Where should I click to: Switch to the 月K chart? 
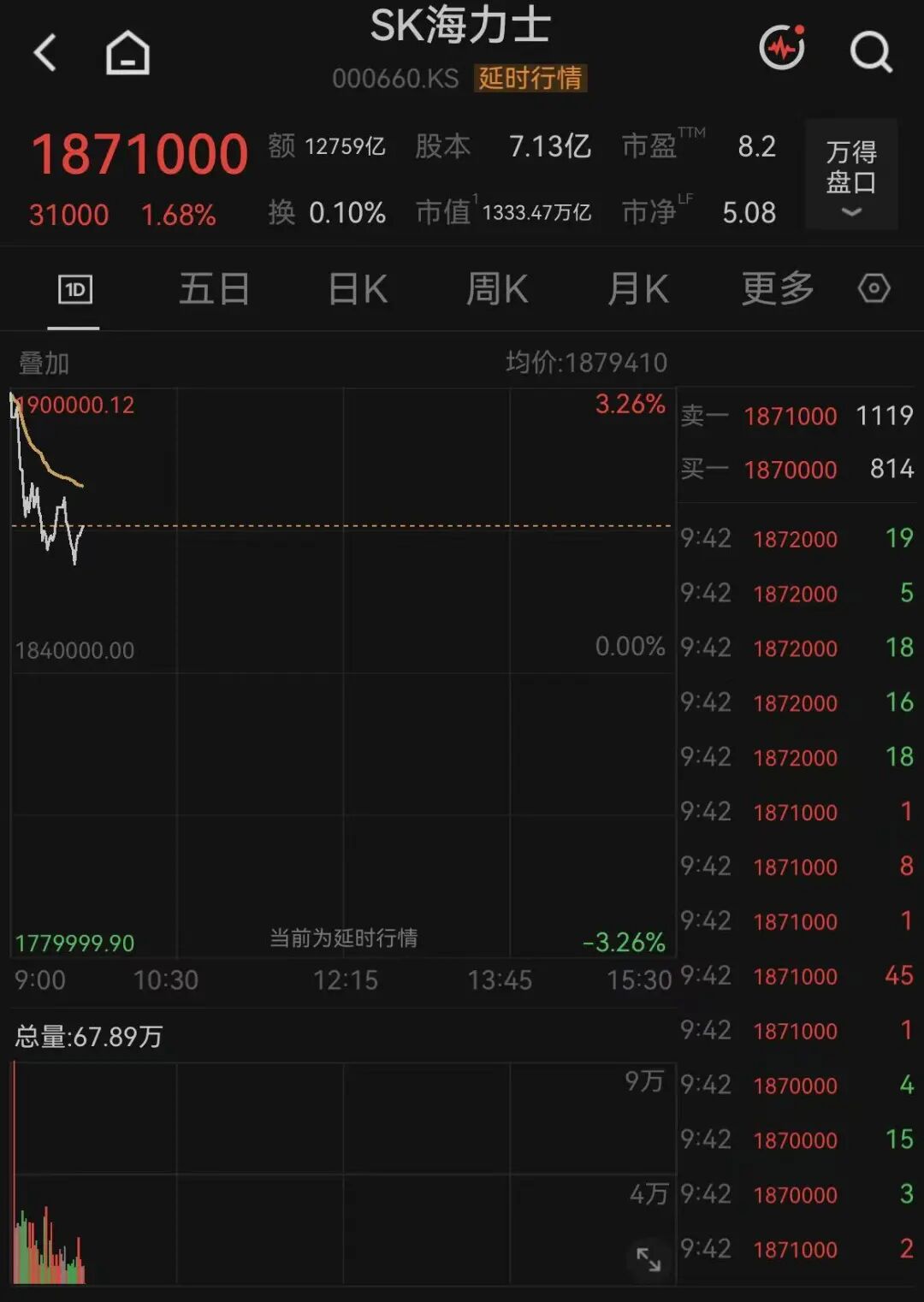tap(637, 289)
